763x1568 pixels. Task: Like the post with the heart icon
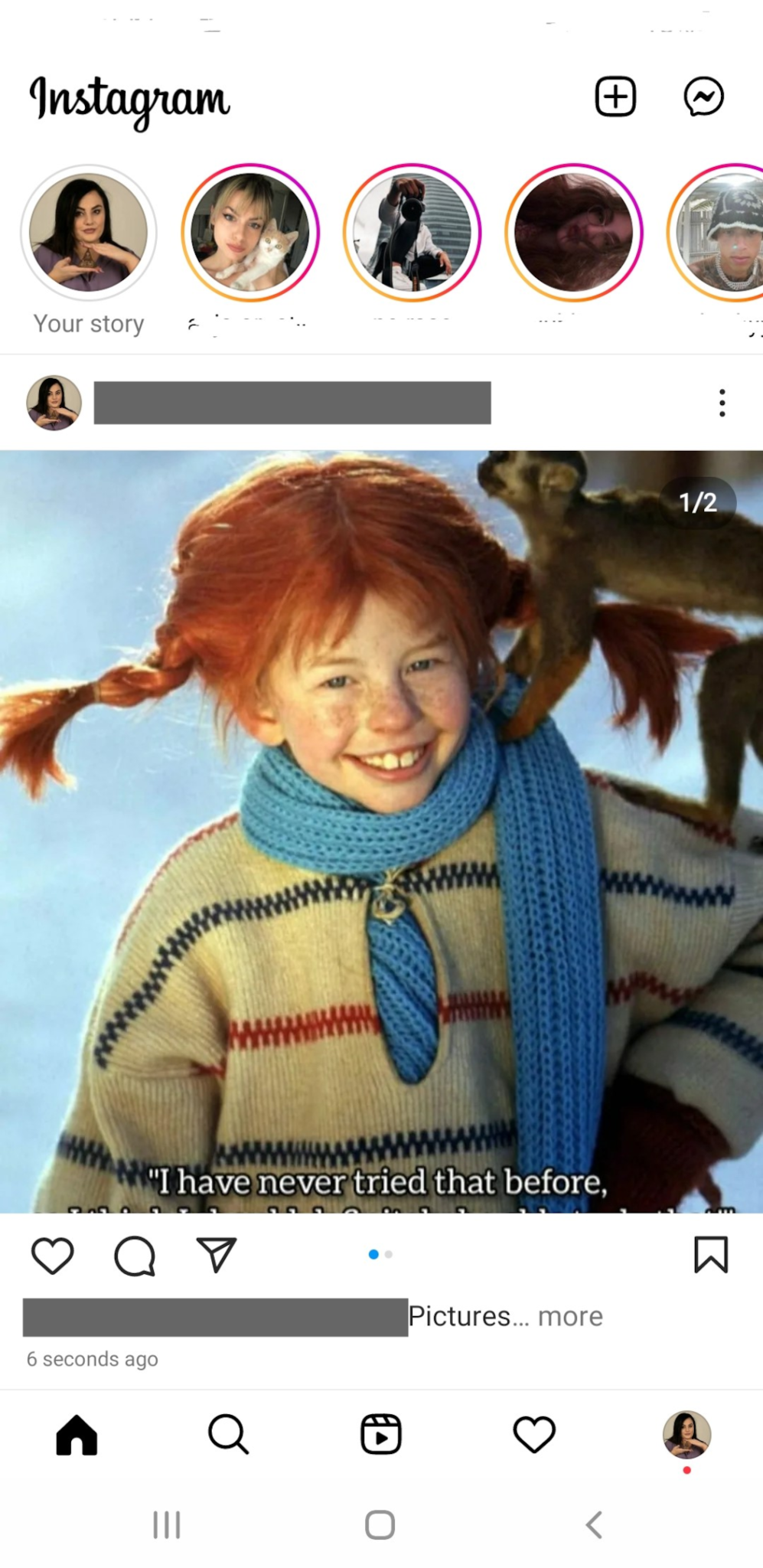pos(52,1256)
